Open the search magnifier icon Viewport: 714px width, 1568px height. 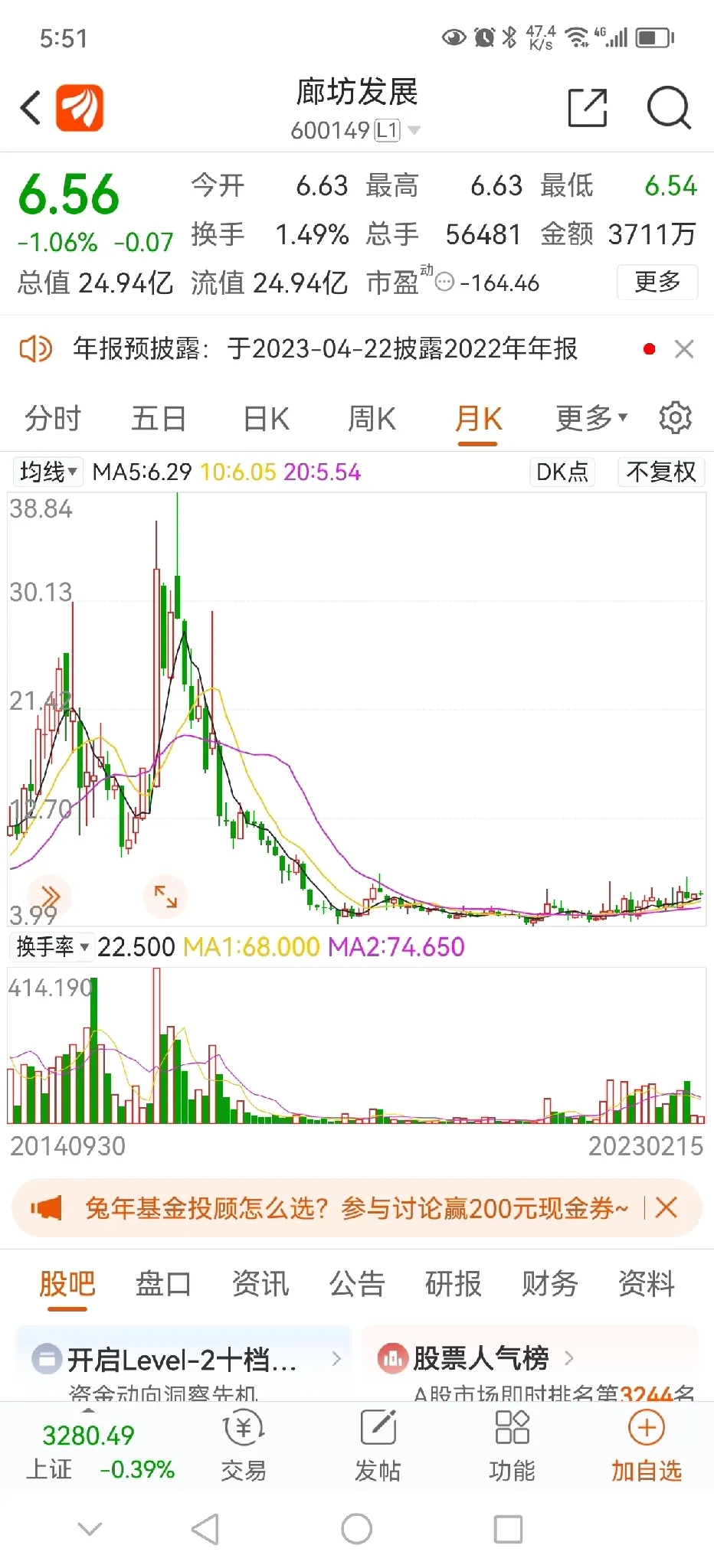click(669, 108)
